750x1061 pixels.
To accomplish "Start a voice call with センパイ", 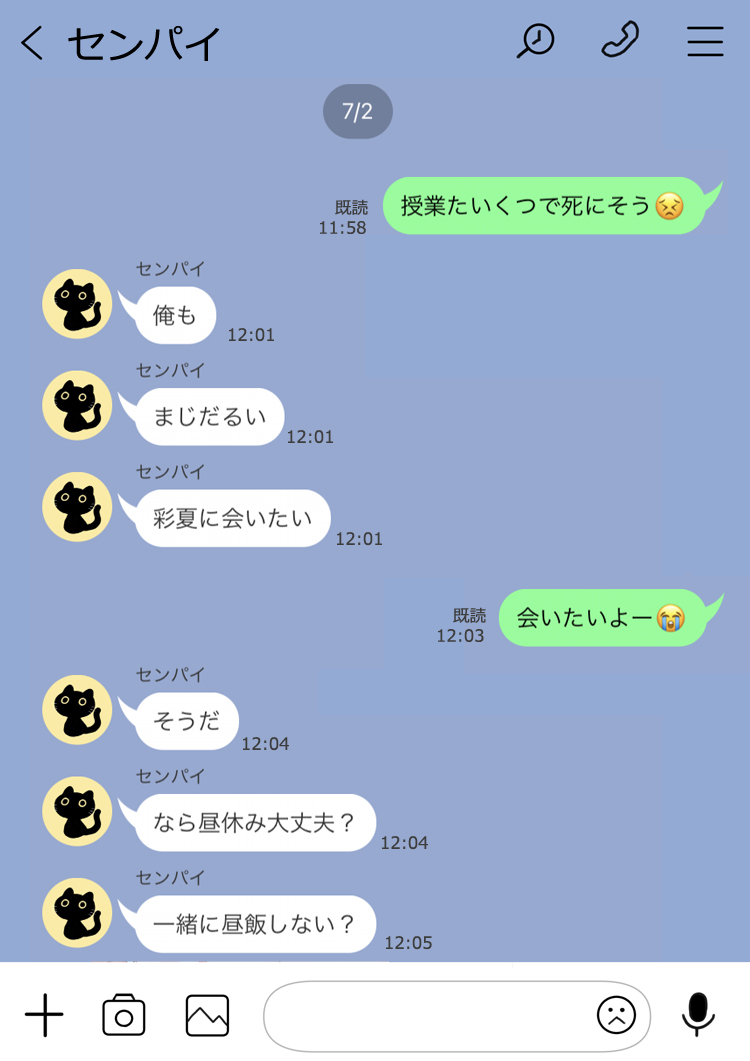I will point(620,41).
